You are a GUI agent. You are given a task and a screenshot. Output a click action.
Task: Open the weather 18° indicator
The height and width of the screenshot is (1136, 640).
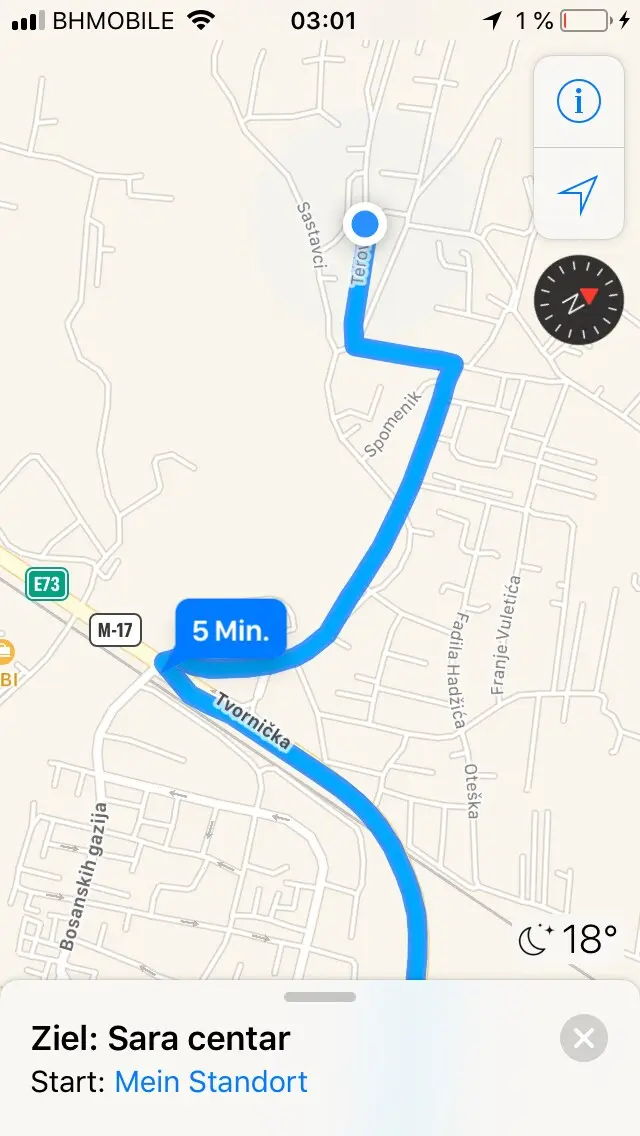click(568, 939)
